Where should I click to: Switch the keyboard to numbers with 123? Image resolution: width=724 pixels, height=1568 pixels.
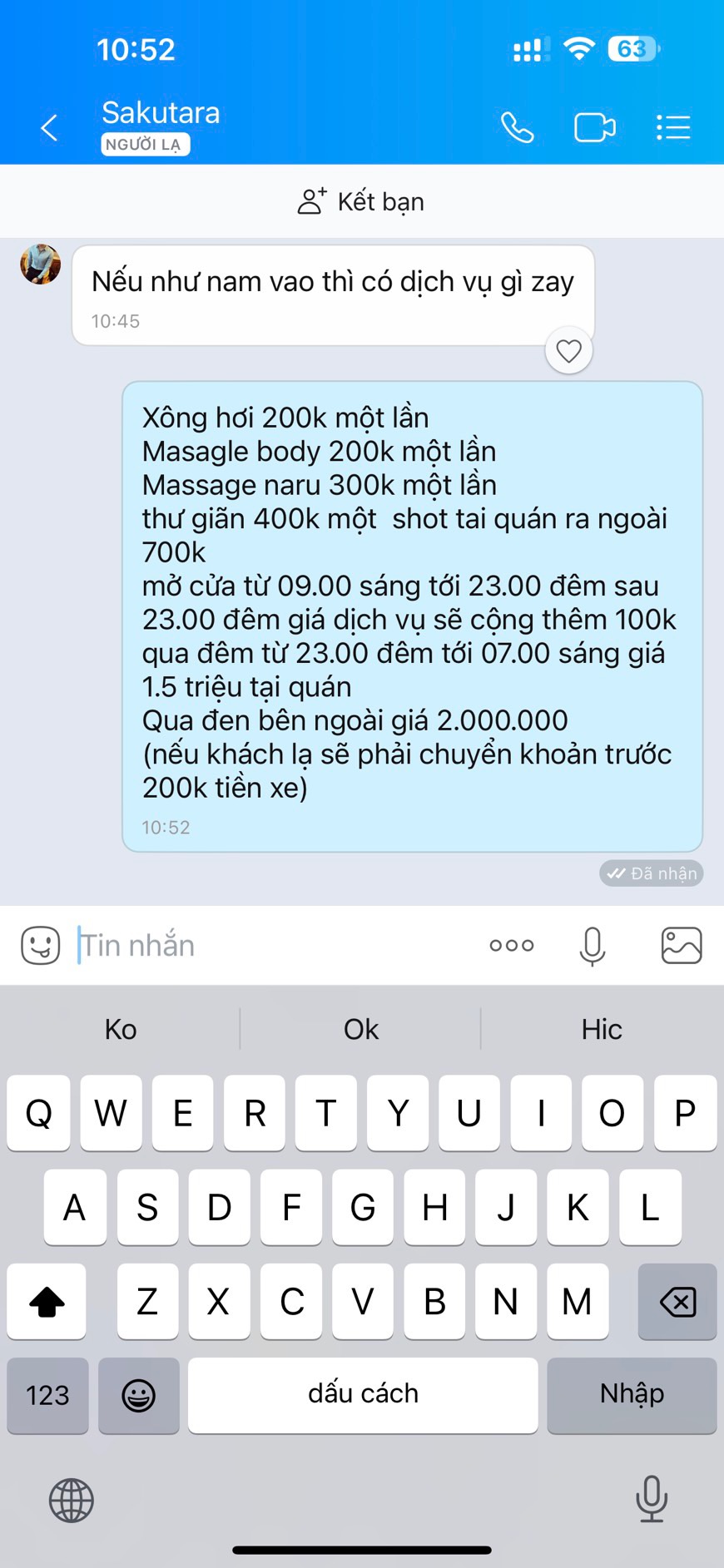click(47, 1395)
